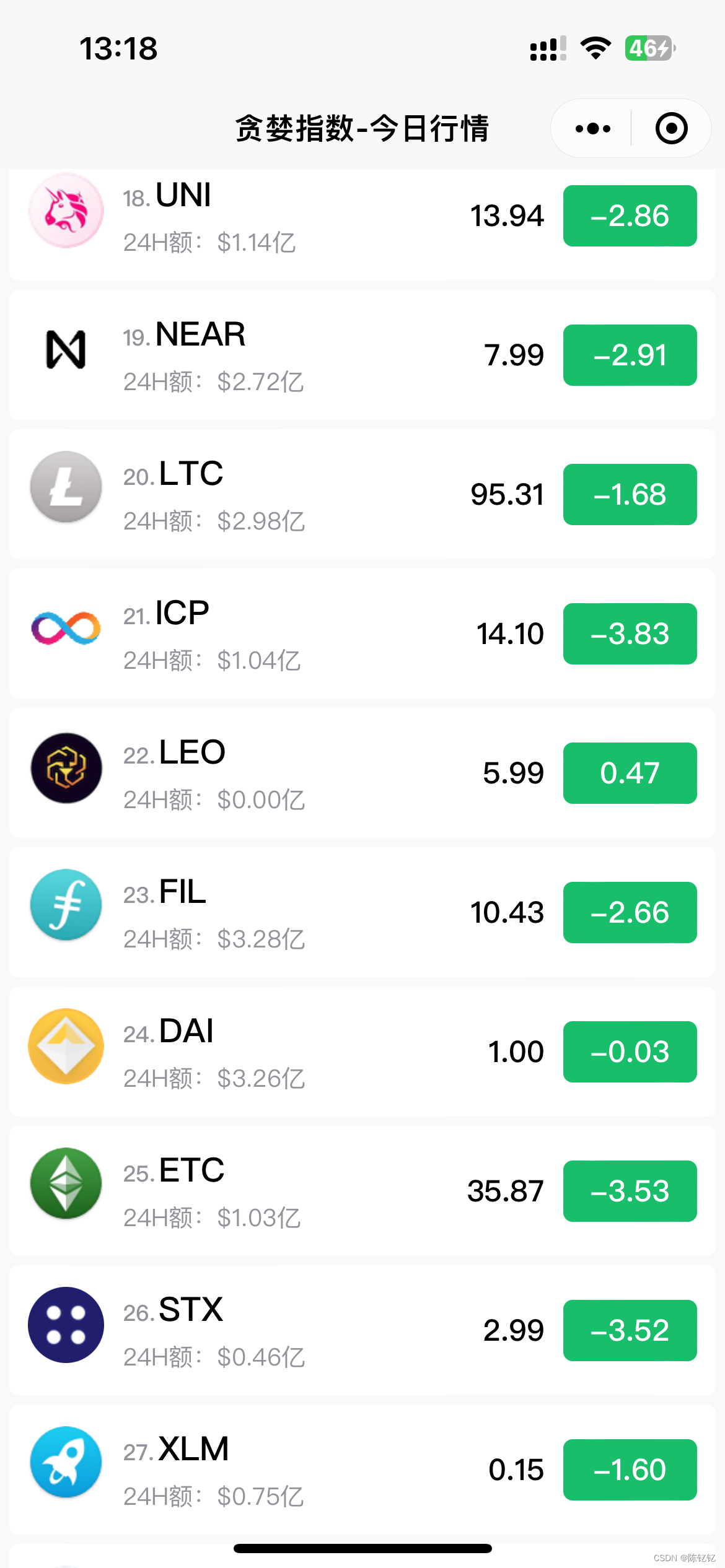This screenshot has height=1568, width=725.
Task: Tap the -2.86 change badge for UNI
Action: coord(630,216)
